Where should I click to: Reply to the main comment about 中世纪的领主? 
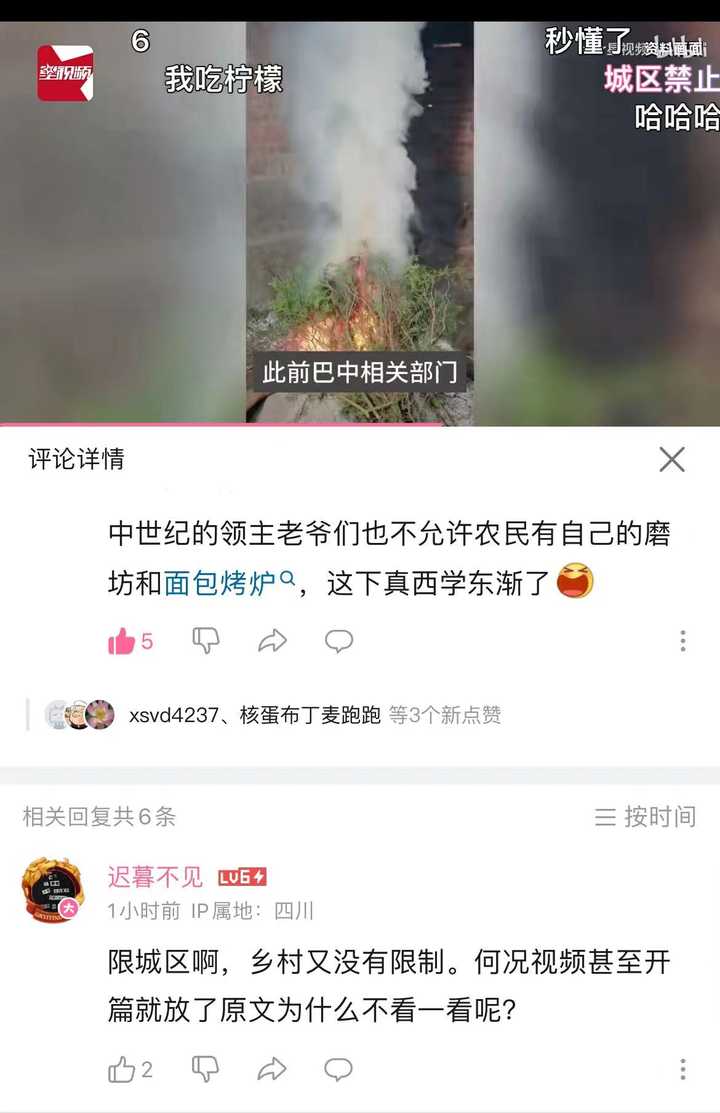click(x=339, y=641)
